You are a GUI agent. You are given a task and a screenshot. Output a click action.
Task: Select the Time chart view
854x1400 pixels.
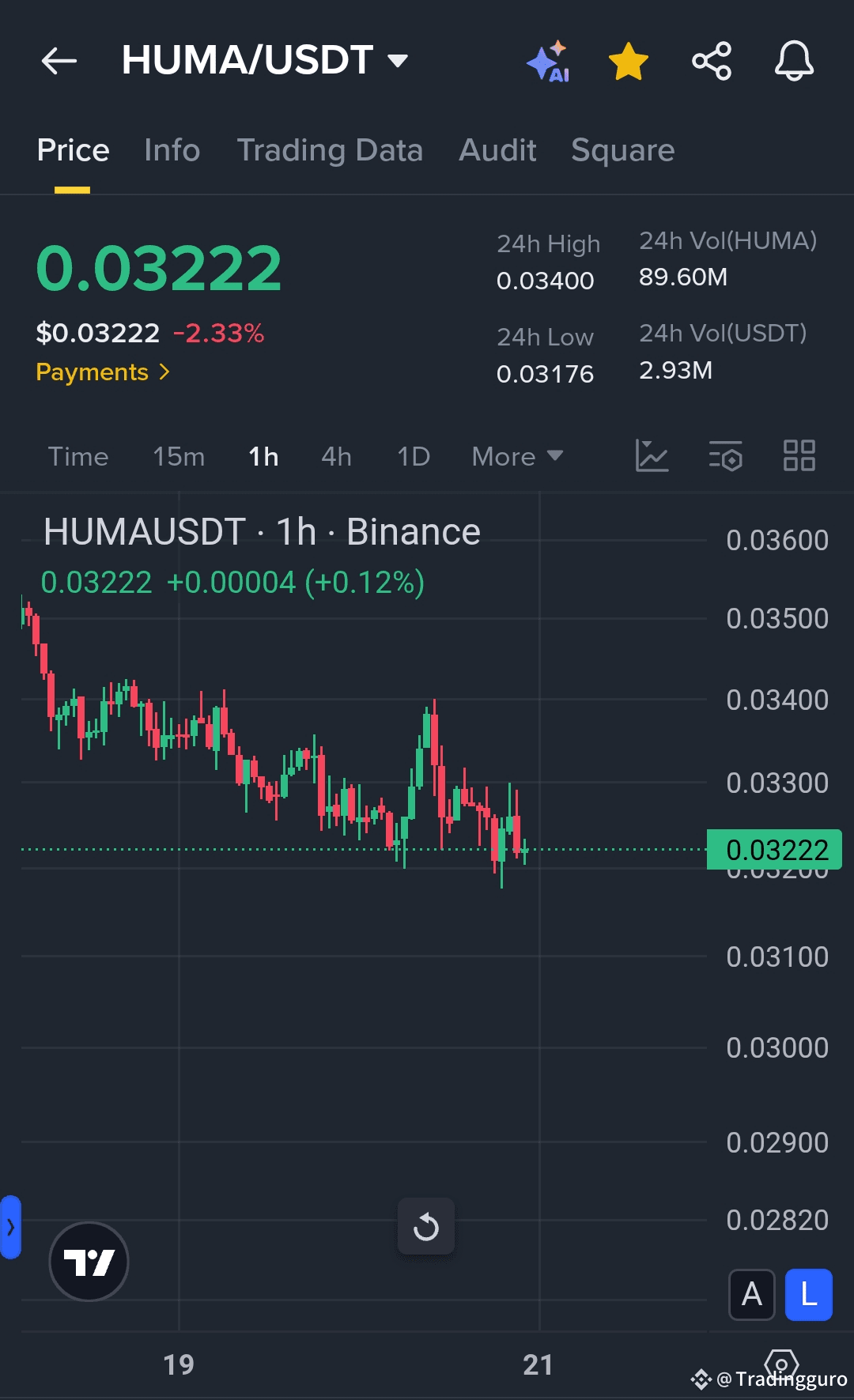pyautogui.click(x=78, y=456)
